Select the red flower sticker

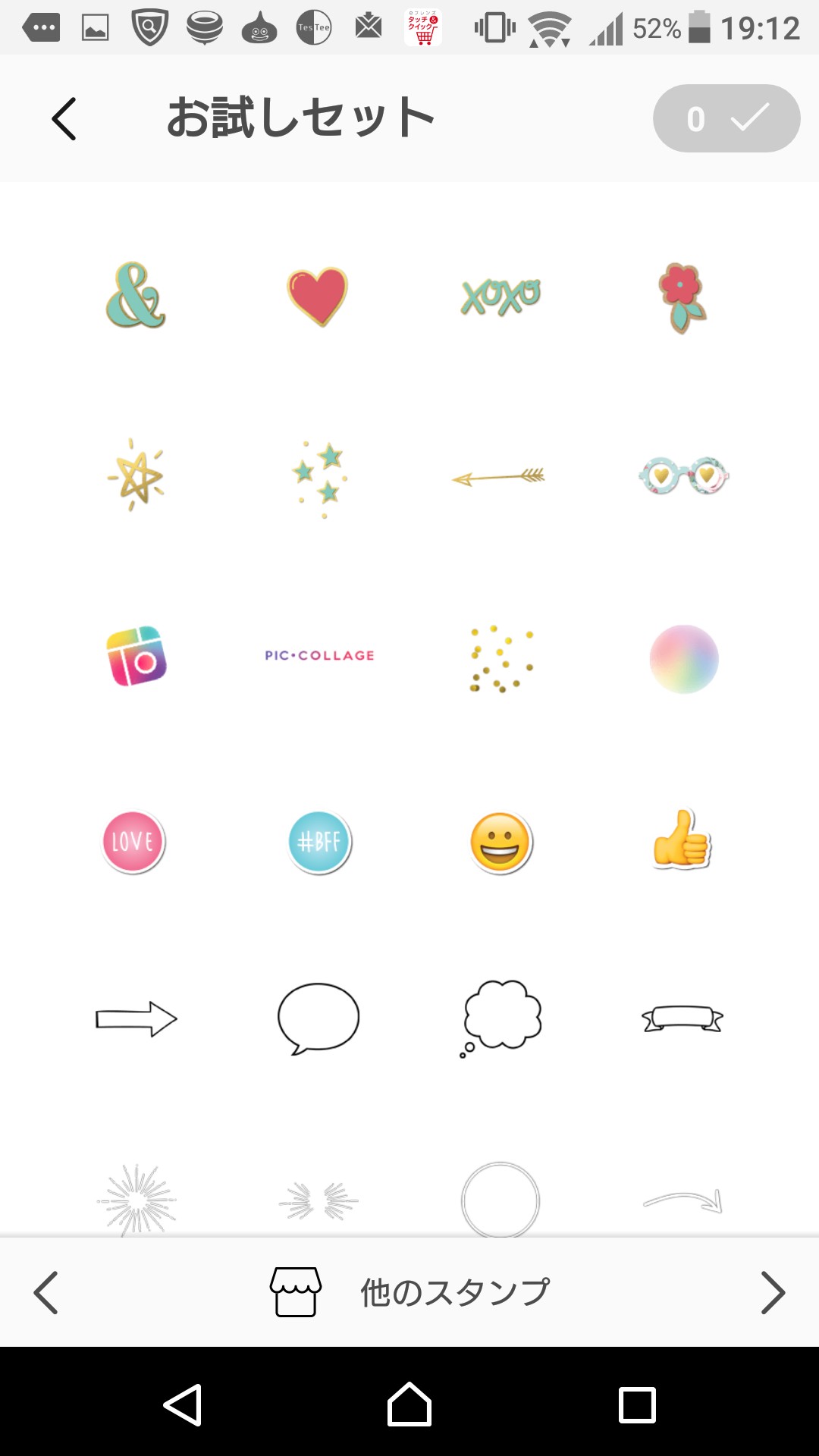coord(682,297)
